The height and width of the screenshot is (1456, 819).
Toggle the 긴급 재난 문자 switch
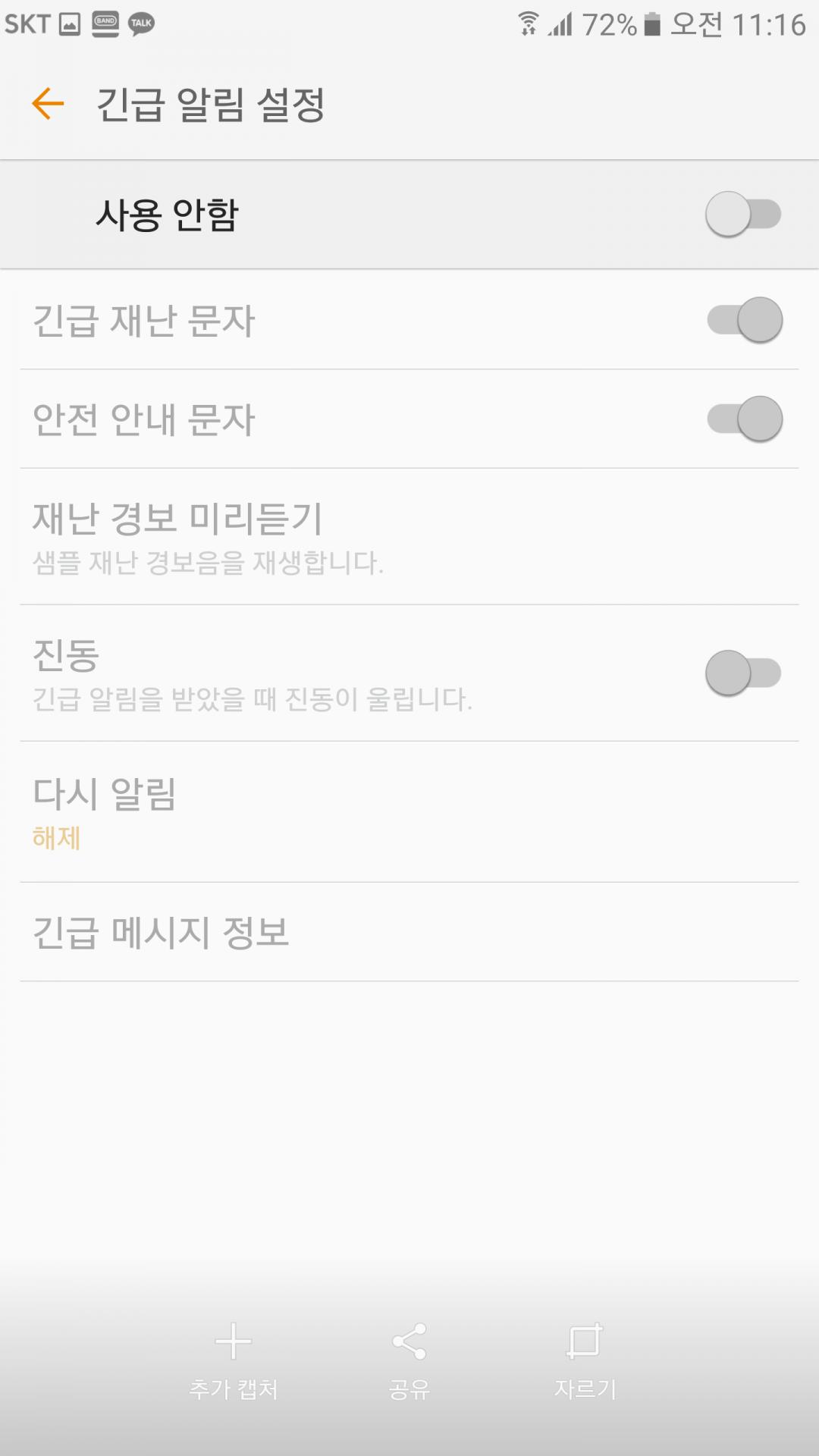coord(744,320)
